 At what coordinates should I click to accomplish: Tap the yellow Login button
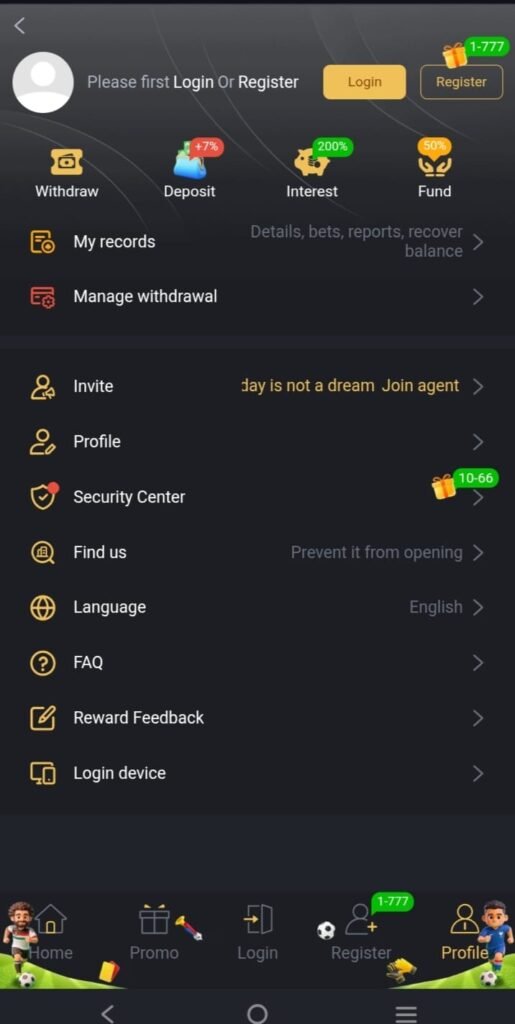point(364,82)
